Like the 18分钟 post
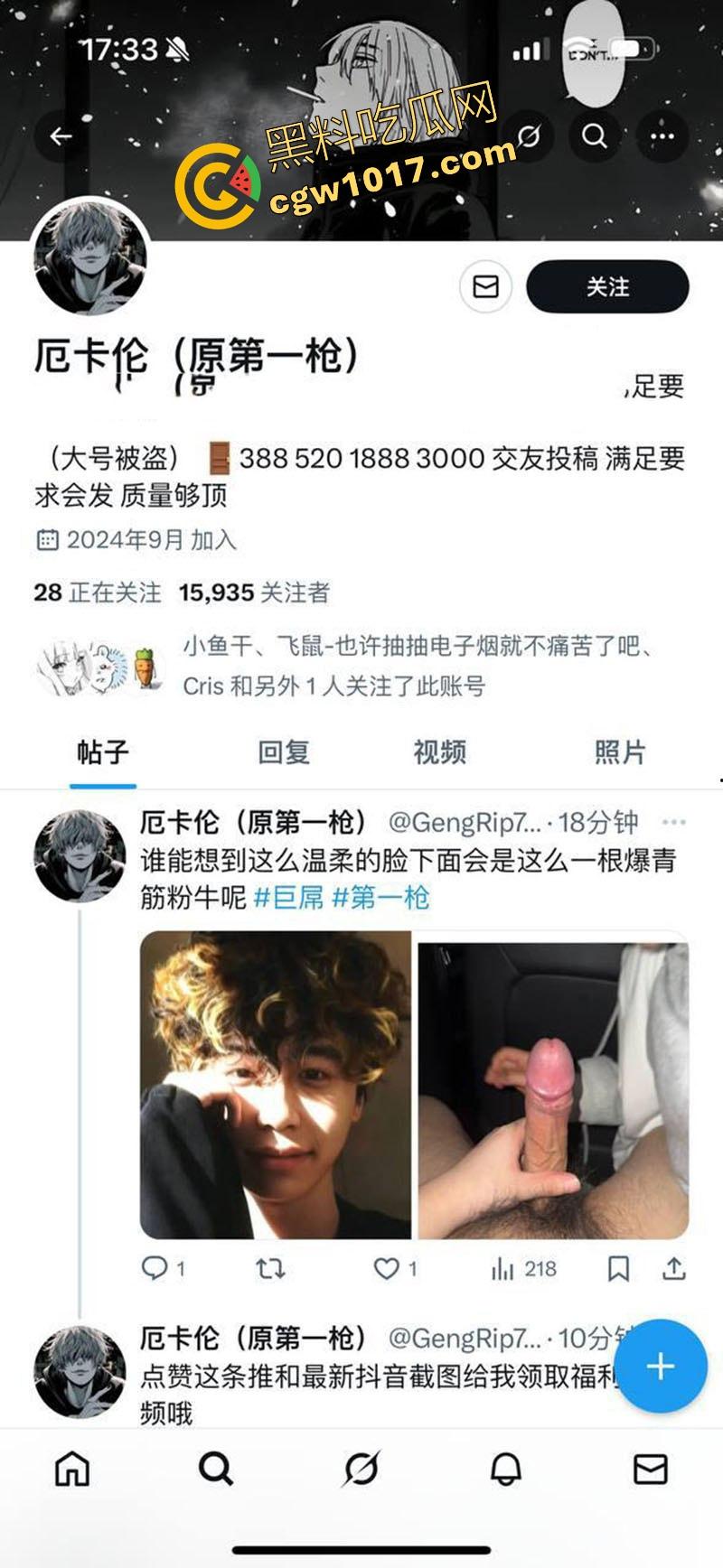The image size is (723, 1568). tap(387, 1268)
